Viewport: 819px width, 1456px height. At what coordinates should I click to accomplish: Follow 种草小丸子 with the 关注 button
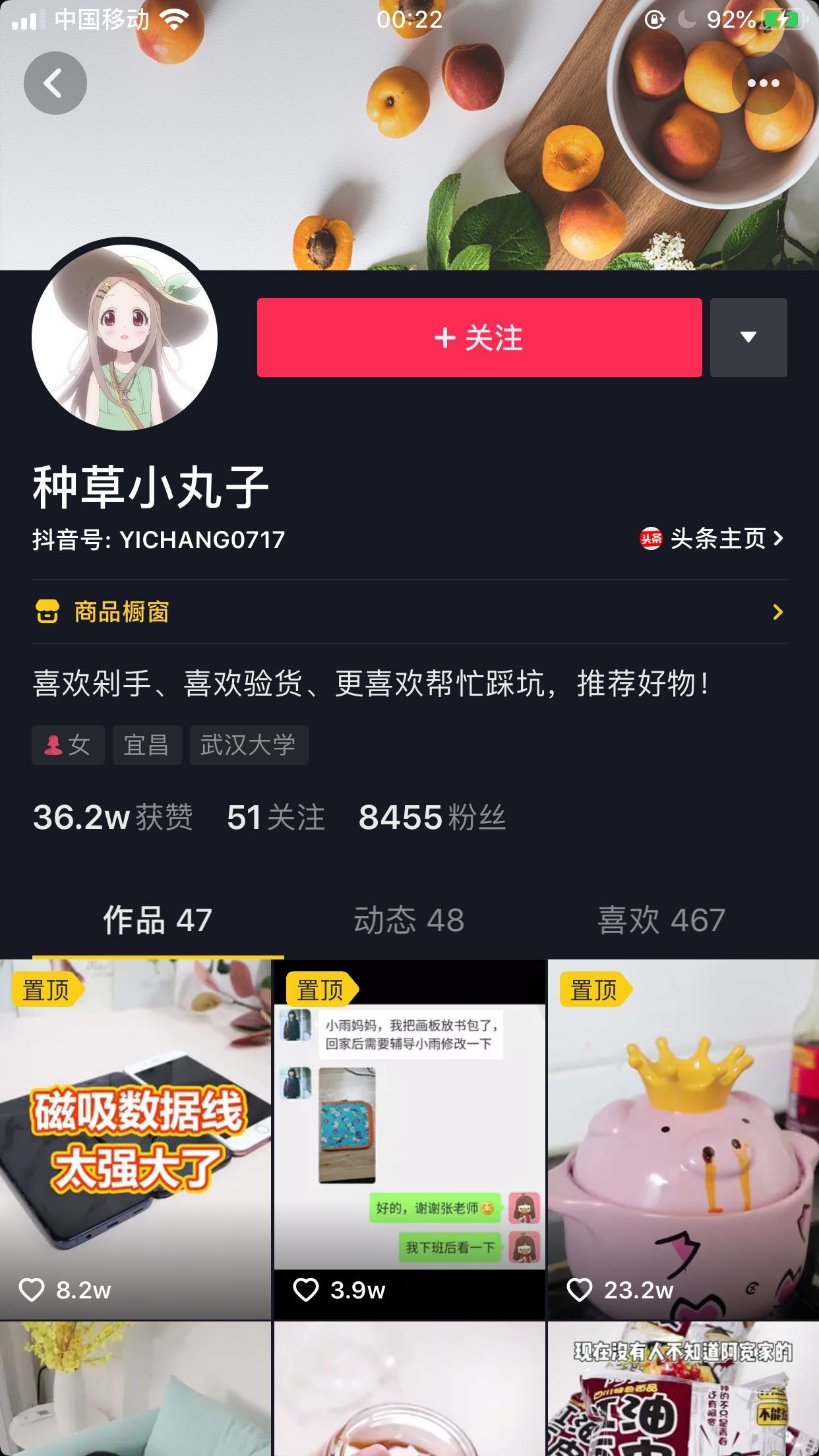pos(479,338)
